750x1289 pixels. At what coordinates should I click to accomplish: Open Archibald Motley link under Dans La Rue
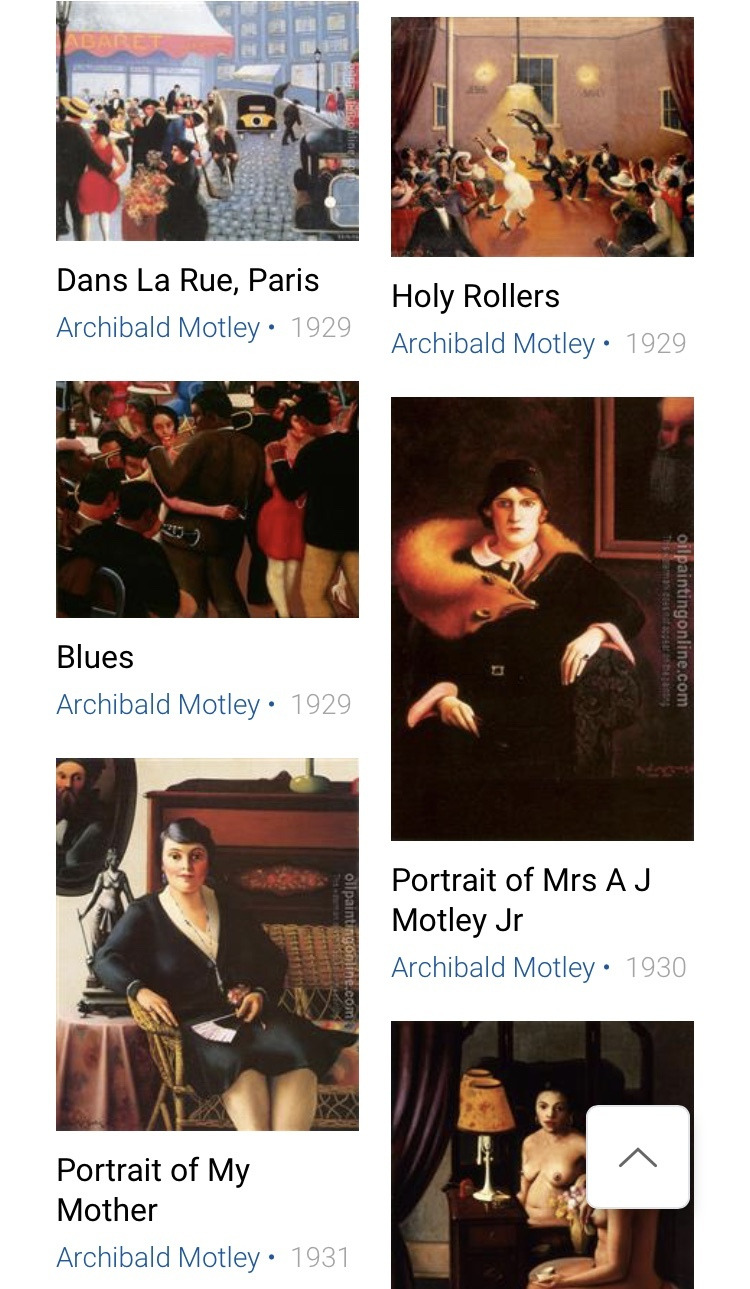click(x=158, y=328)
